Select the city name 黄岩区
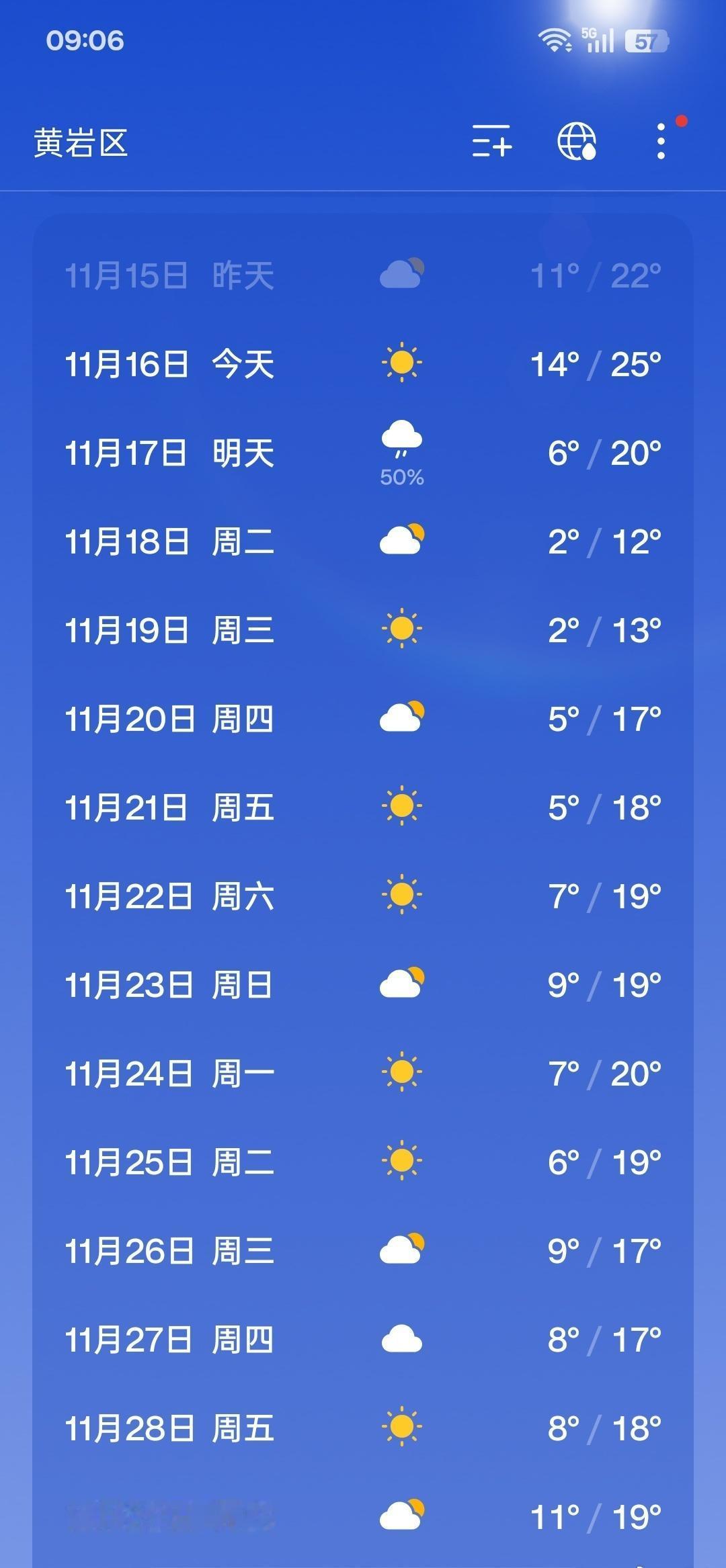Viewport: 726px width, 1568px height. coord(80,140)
